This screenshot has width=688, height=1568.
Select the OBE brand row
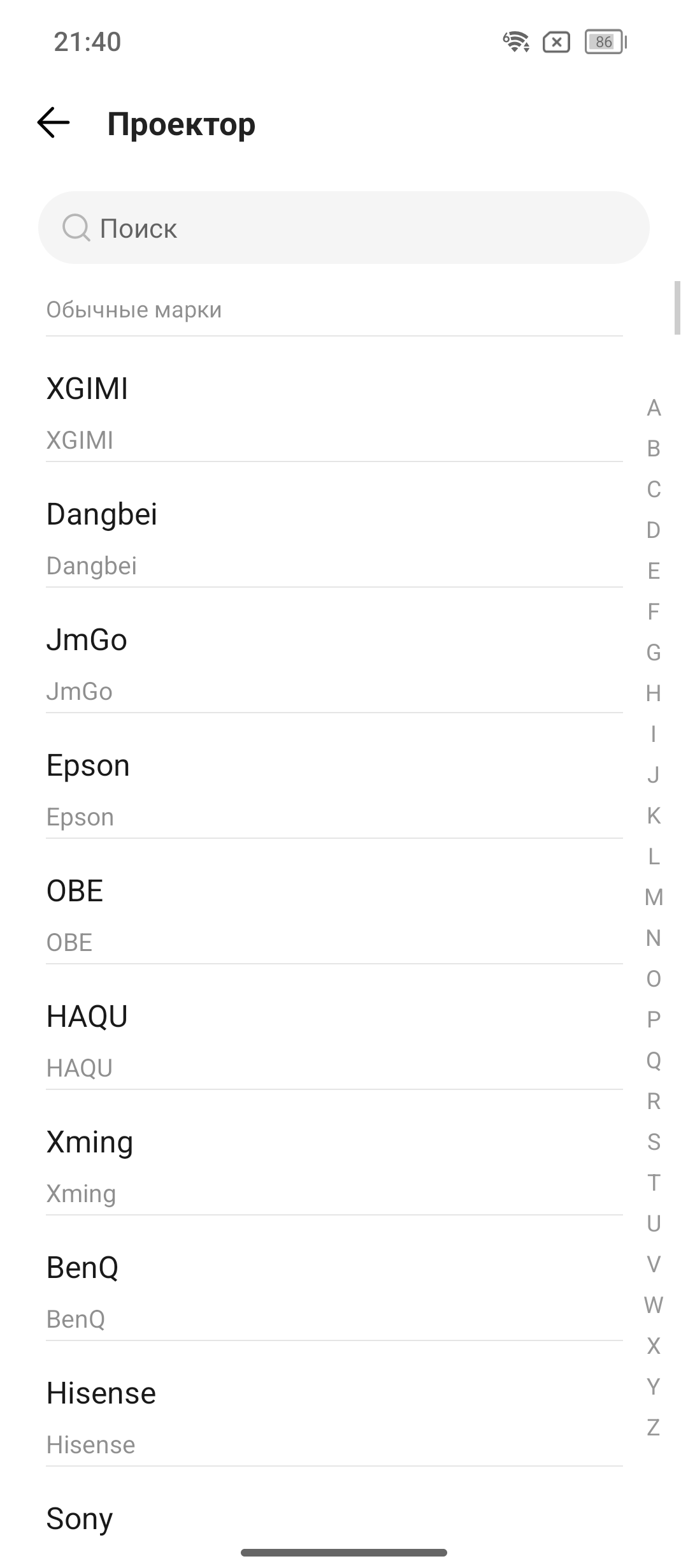click(334, 914)
